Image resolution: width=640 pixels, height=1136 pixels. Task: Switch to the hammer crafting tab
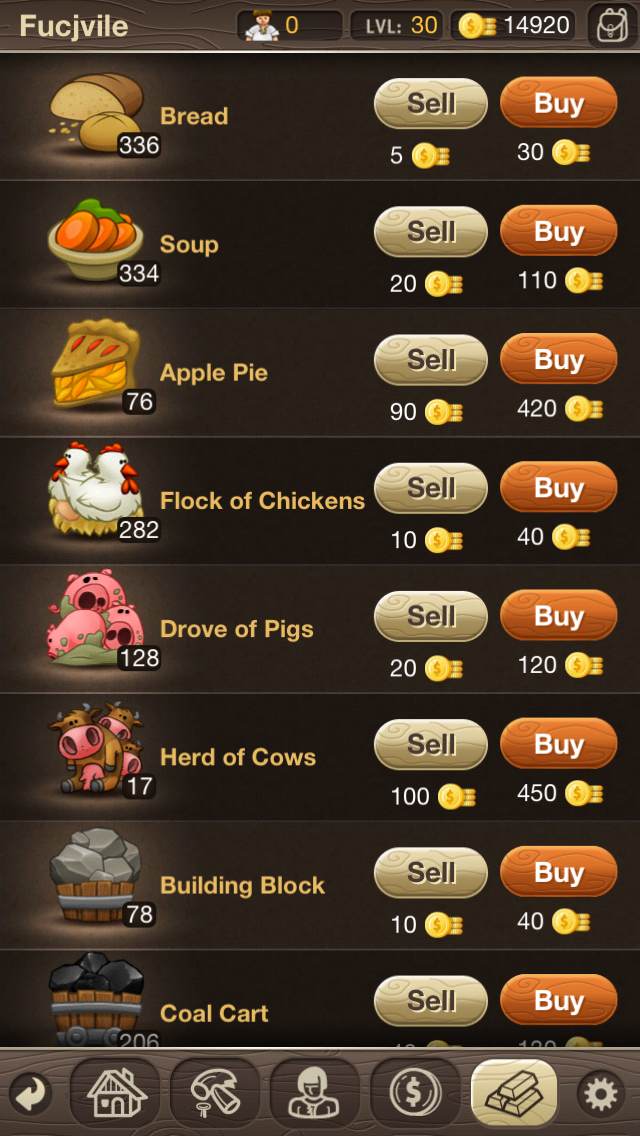tap(214, 1094)
